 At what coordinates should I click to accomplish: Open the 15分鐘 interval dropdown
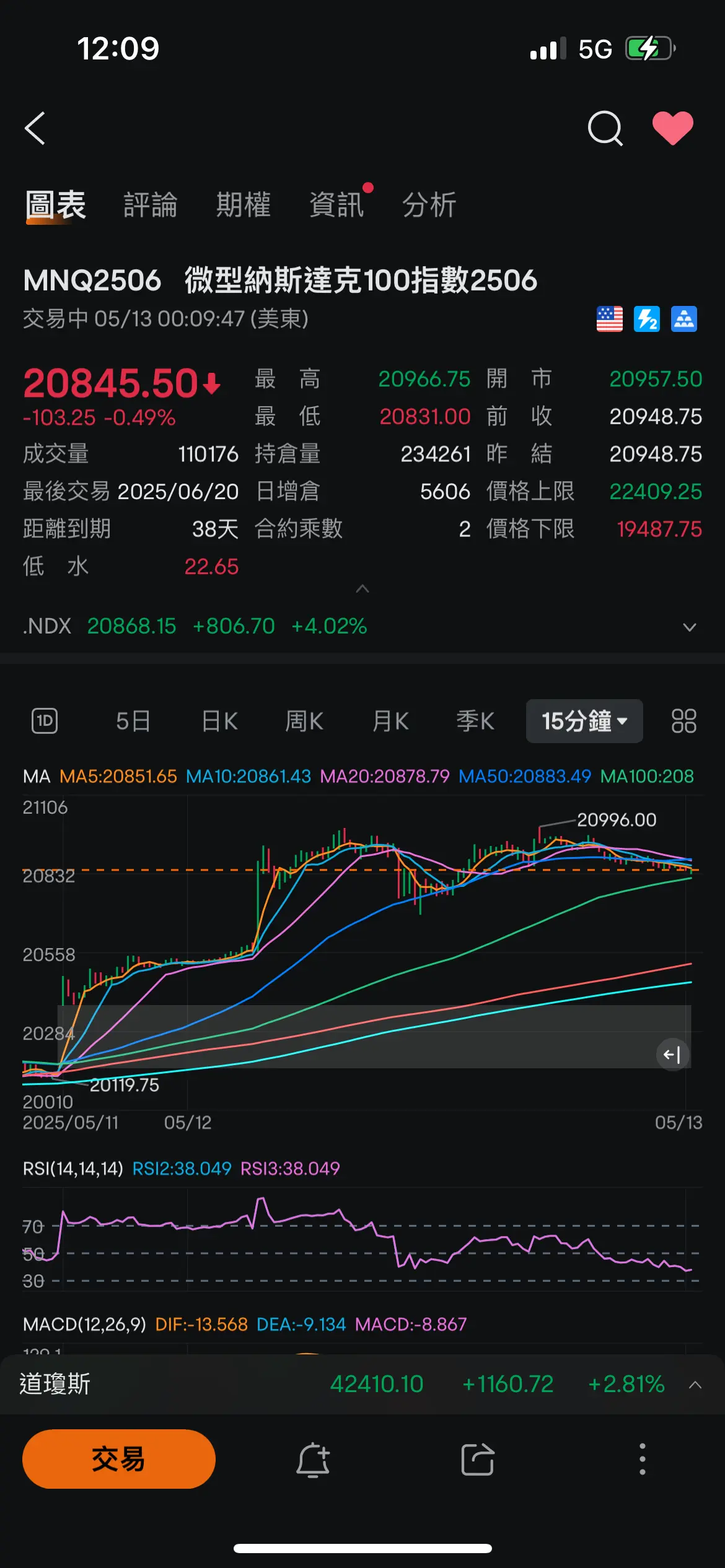click(584, 721)
